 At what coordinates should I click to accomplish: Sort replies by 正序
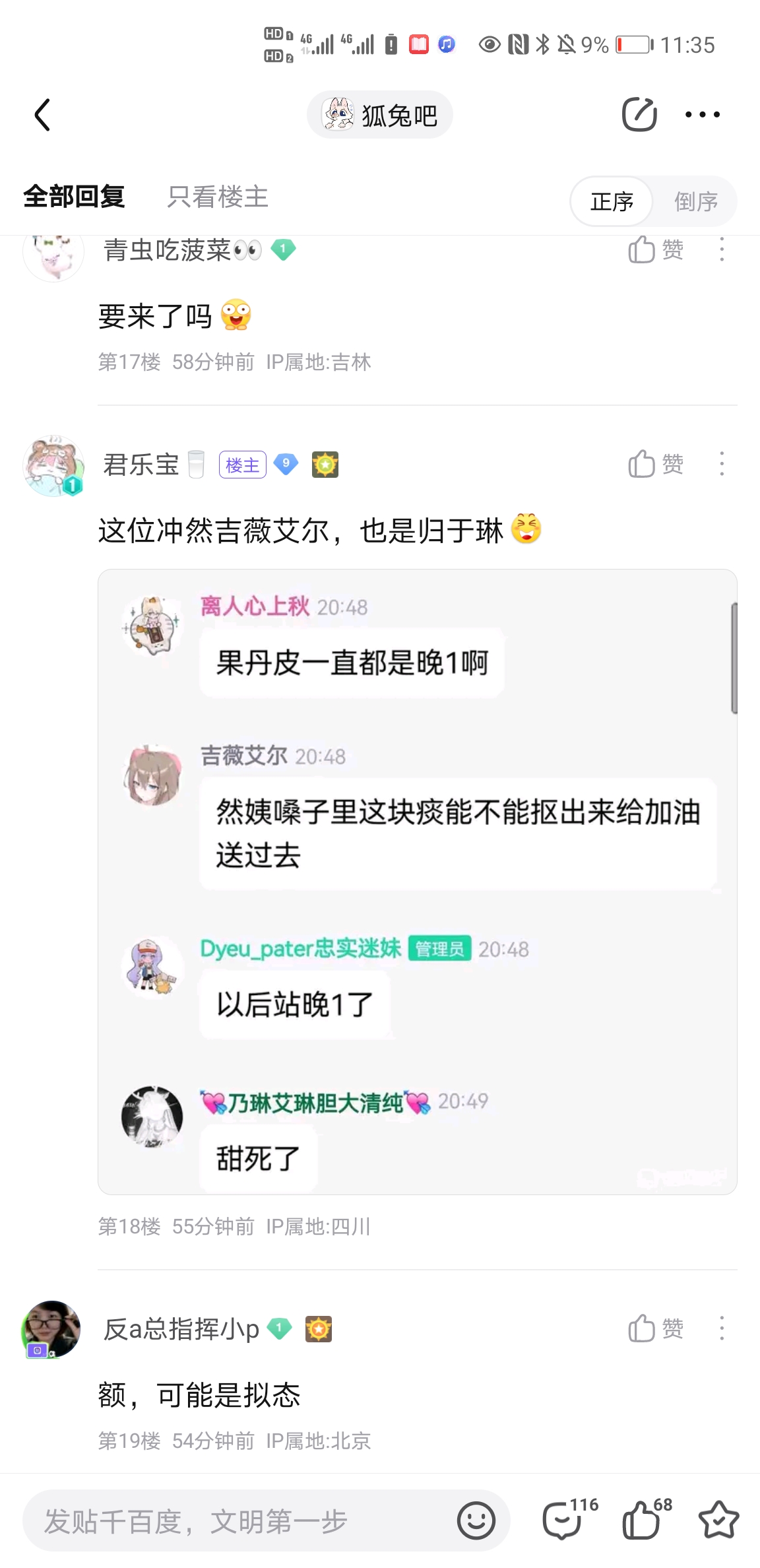coord(612,201)
